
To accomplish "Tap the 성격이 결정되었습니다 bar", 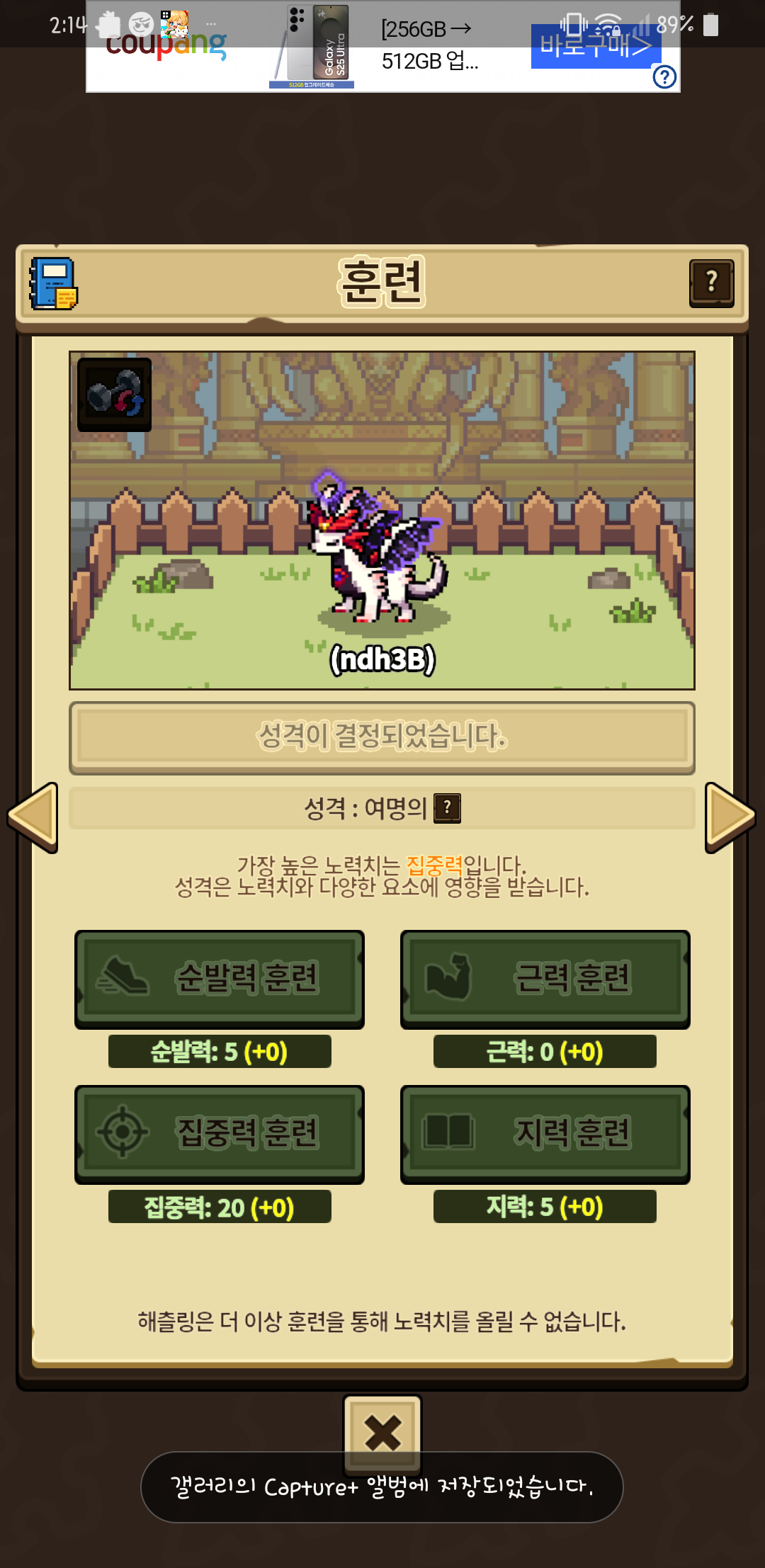I will [x=382, y=737].
